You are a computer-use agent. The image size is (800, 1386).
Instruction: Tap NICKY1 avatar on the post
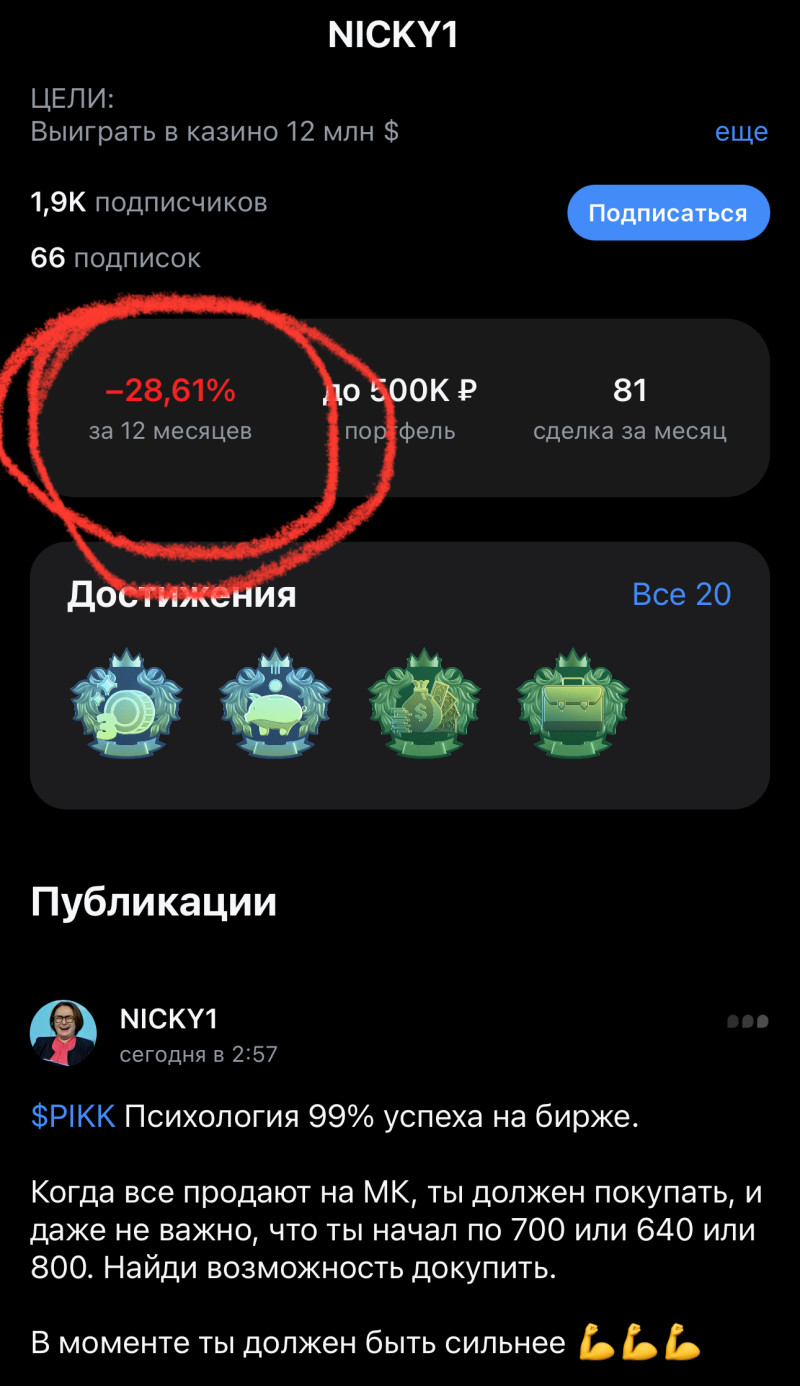pyautogui.click(x=64, y=1033)
